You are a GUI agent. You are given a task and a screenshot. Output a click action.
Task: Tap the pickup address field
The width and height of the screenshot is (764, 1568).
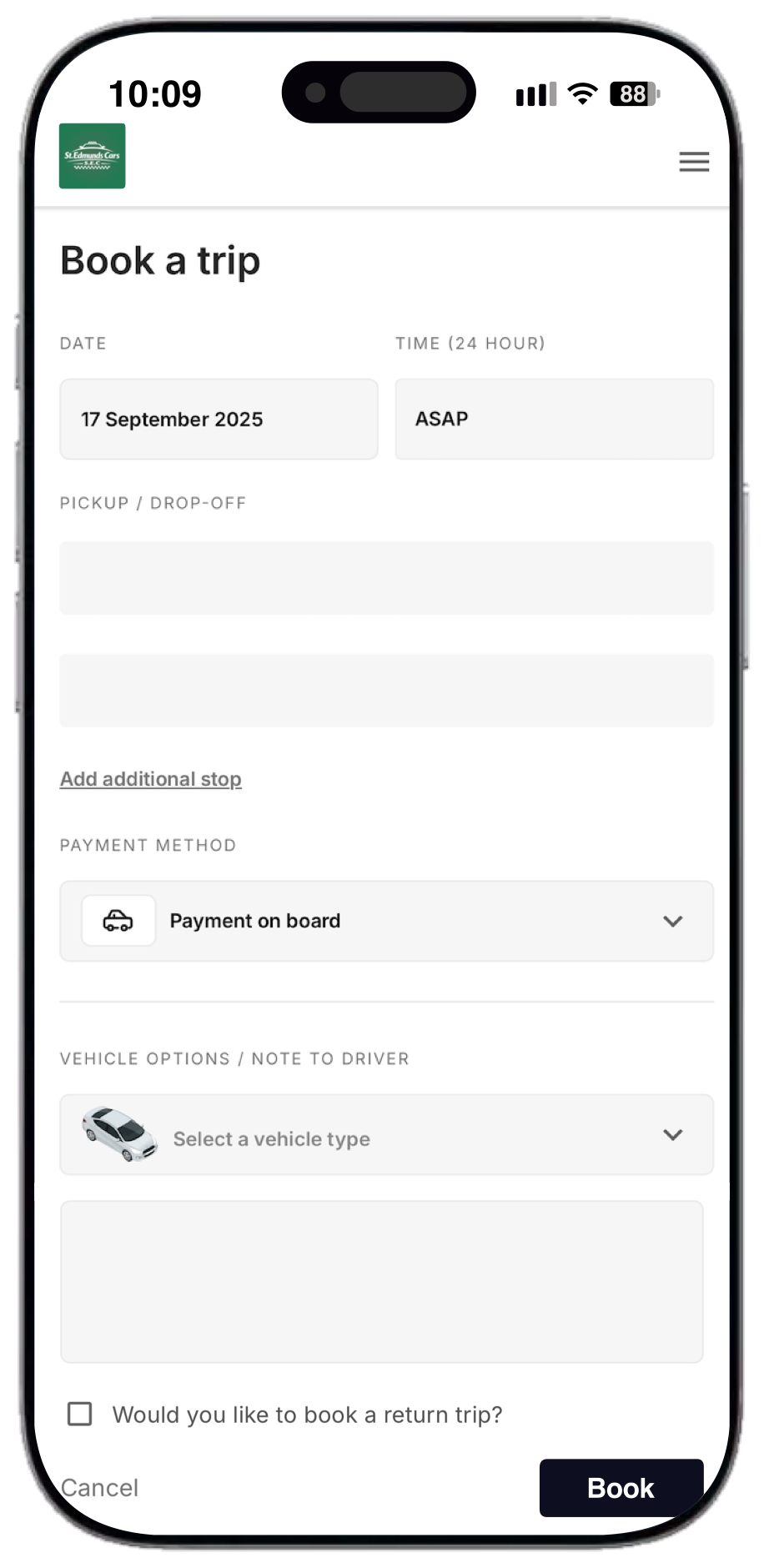tap(386, 578)
